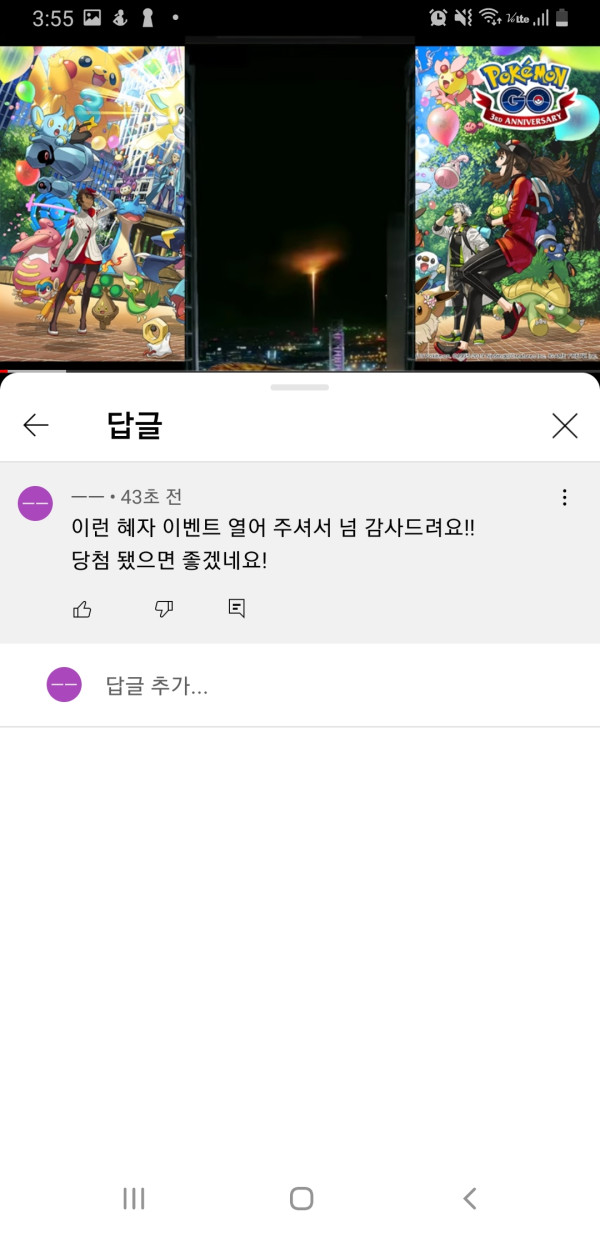Like the comment about 혜자 이벤트

pos(83,608)
